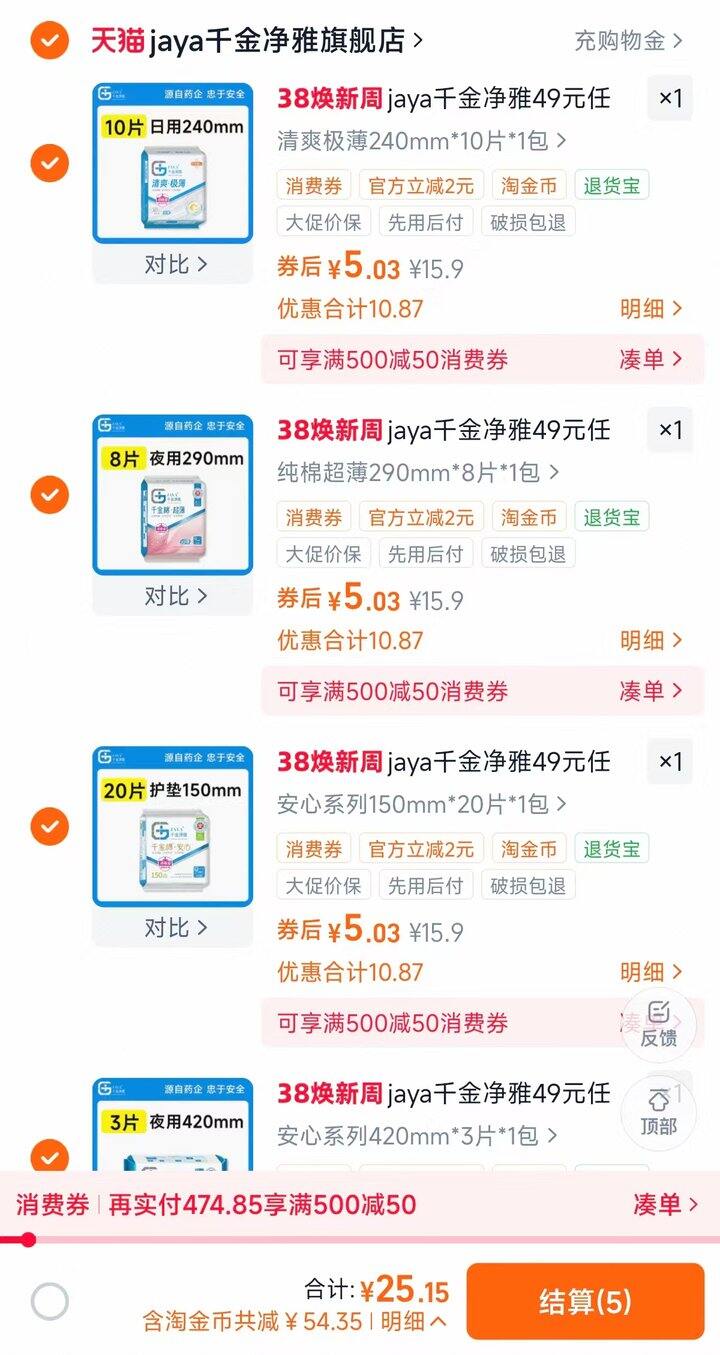Open the 反馈 feedback floating button
The height and width of the screenshot is (1355, 720).
click(658, 1024)
